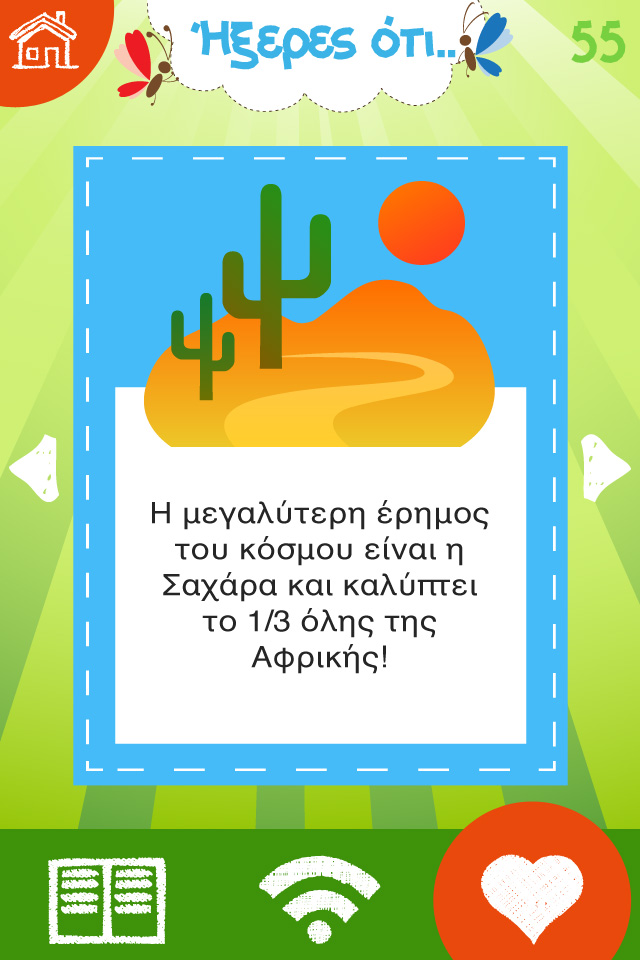The height and width of the screenshot is (960, 640).
Task: Show the previous fact with left arrow
Action: (x=34, y=468)
